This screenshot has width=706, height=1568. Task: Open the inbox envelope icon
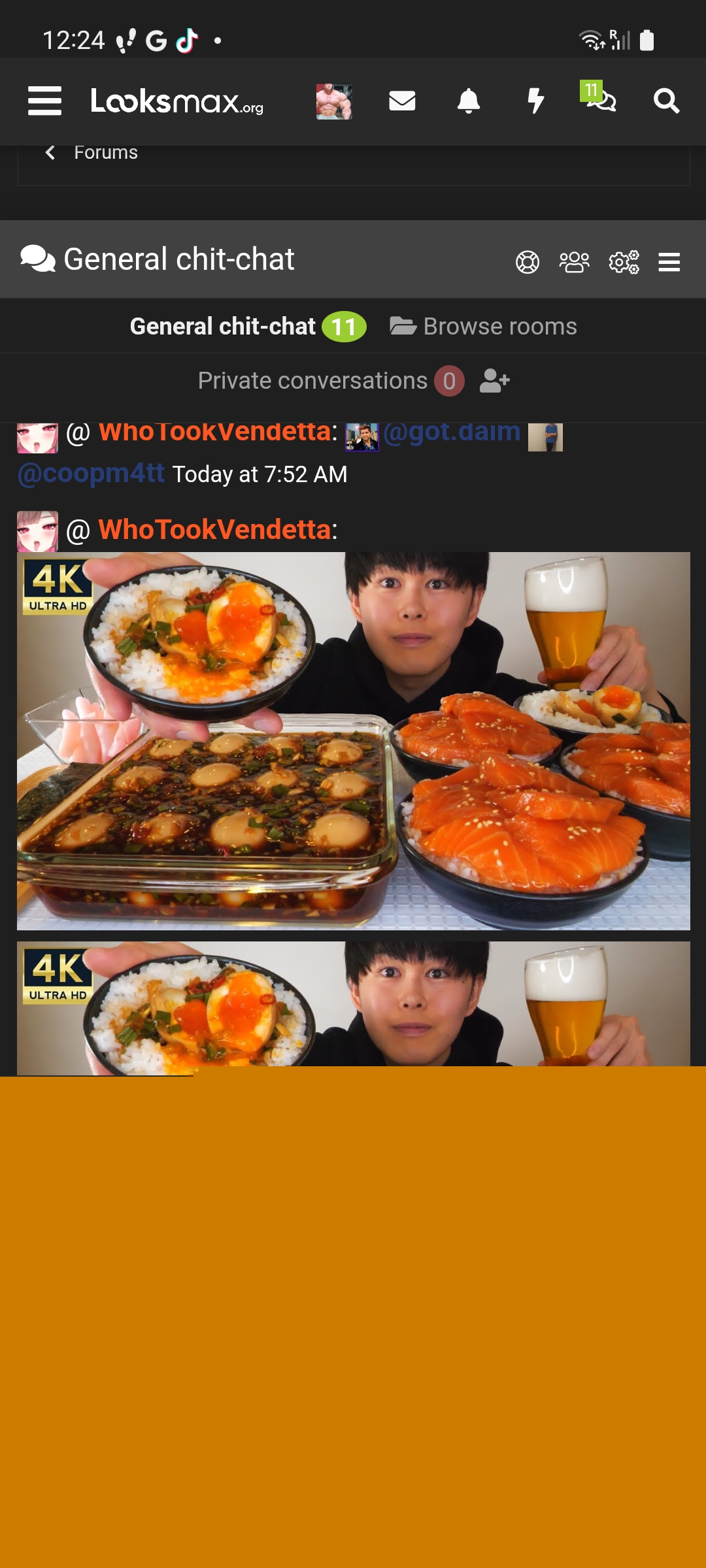pos(402,101)
